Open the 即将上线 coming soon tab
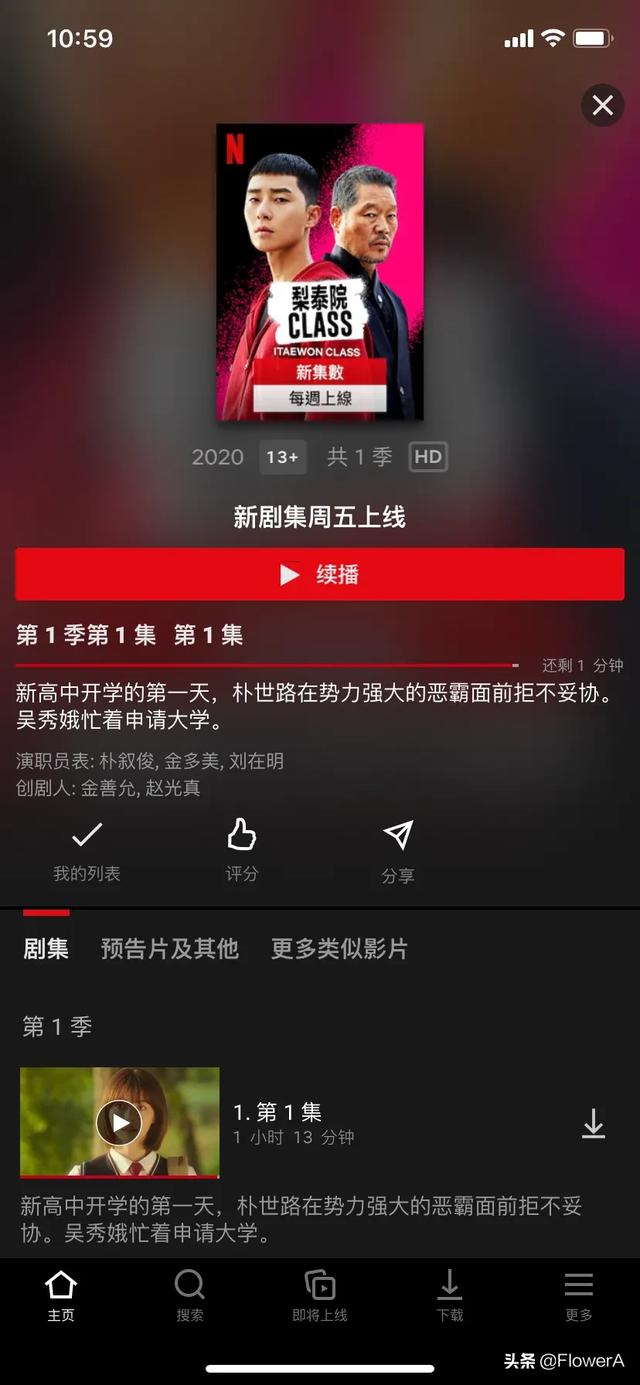Viewport: 640px width, 1385px height. (x=320, y=1297)
